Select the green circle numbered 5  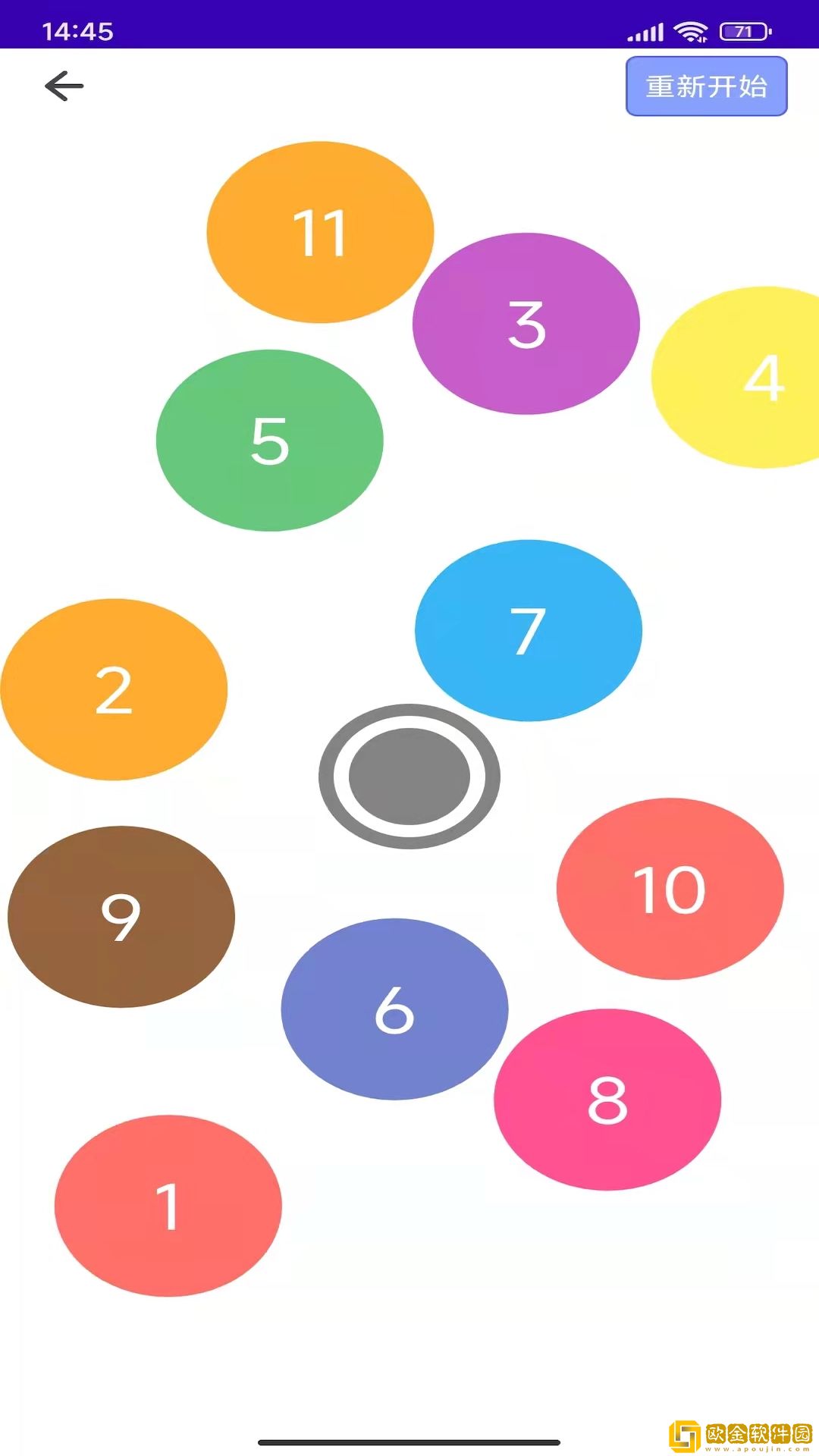tap(269, 441)
